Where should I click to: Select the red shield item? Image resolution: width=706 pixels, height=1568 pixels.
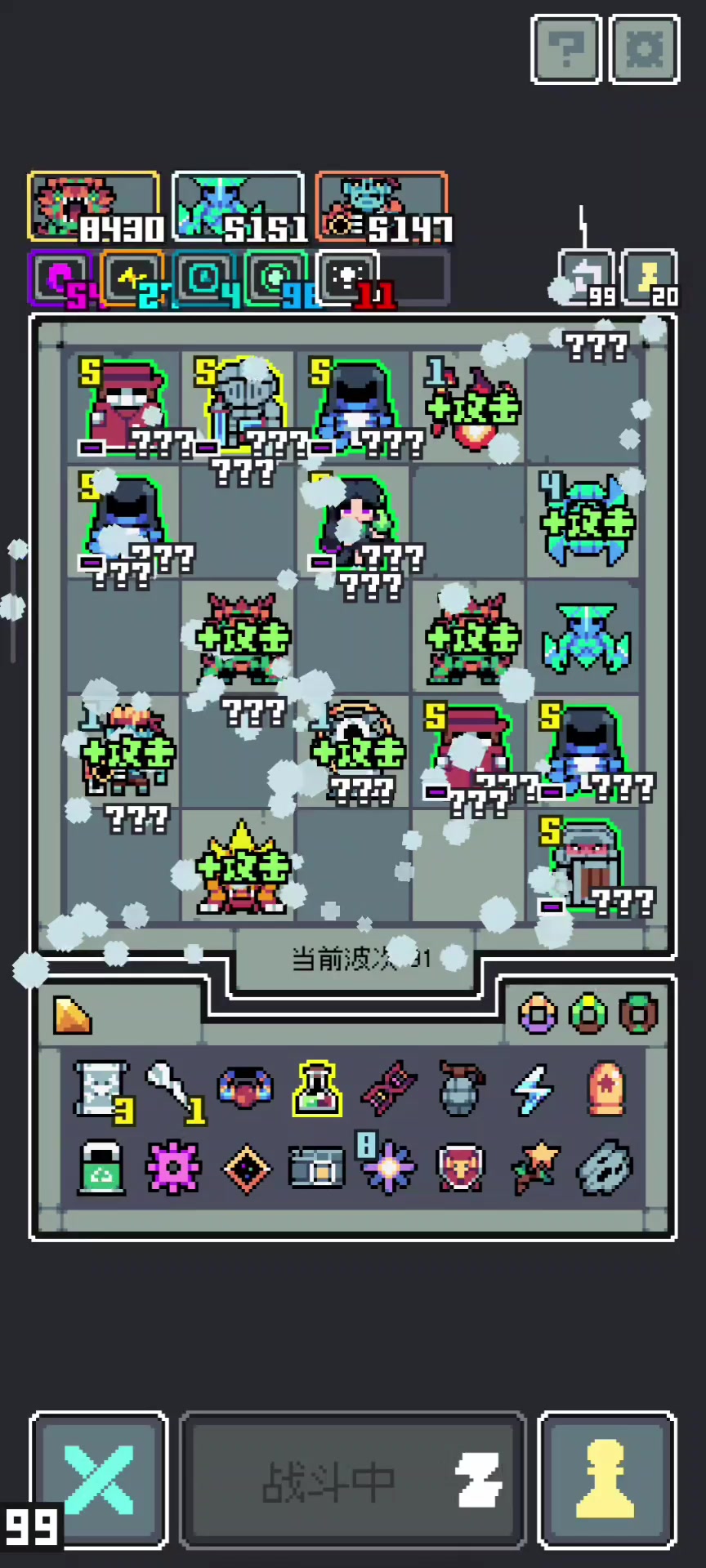tap(461, 1168)
